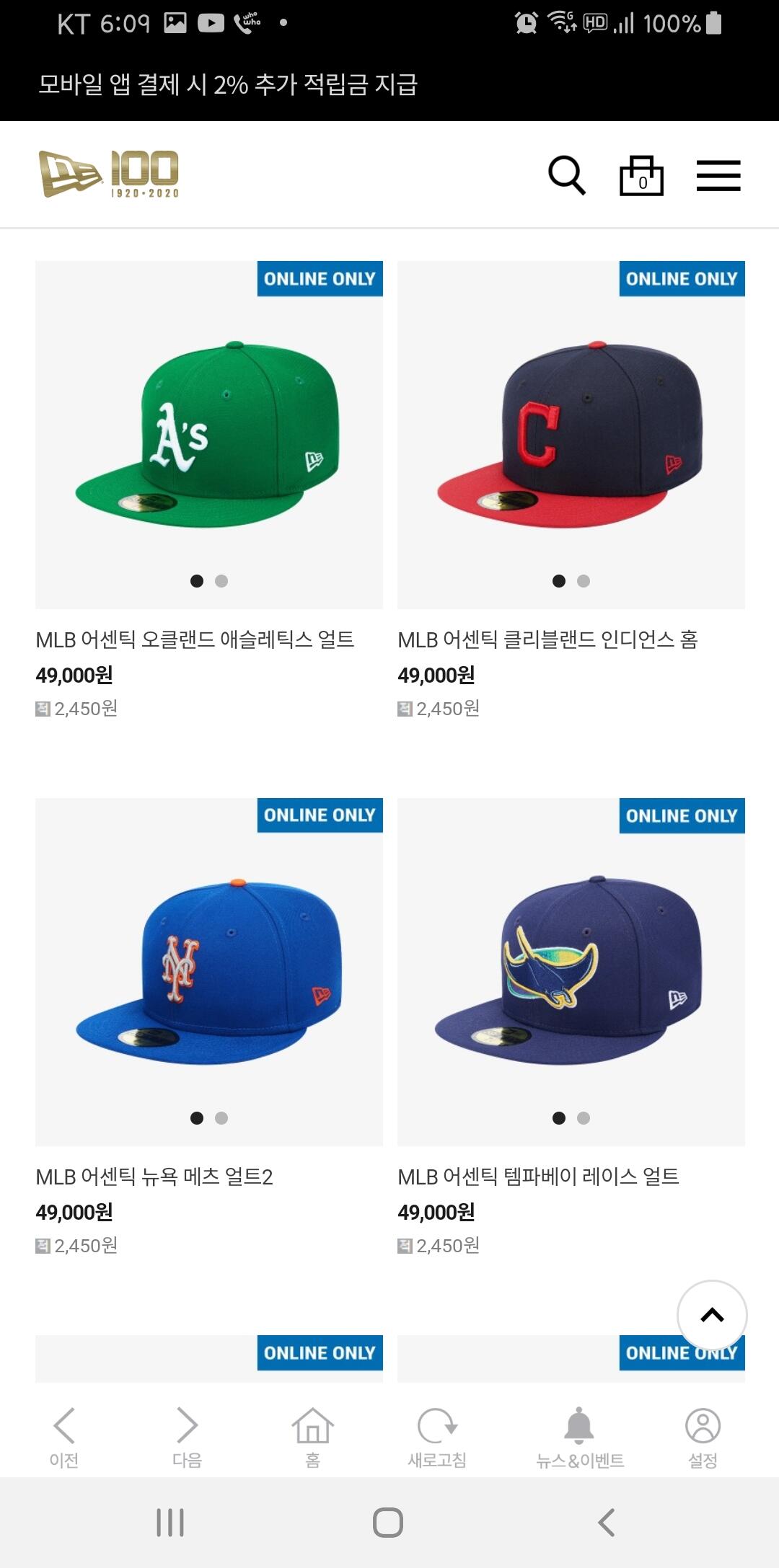The width and height of the screenshot is (779, 1568).
Task: Go to New Era home via logo
Action: tap(108, 174)
